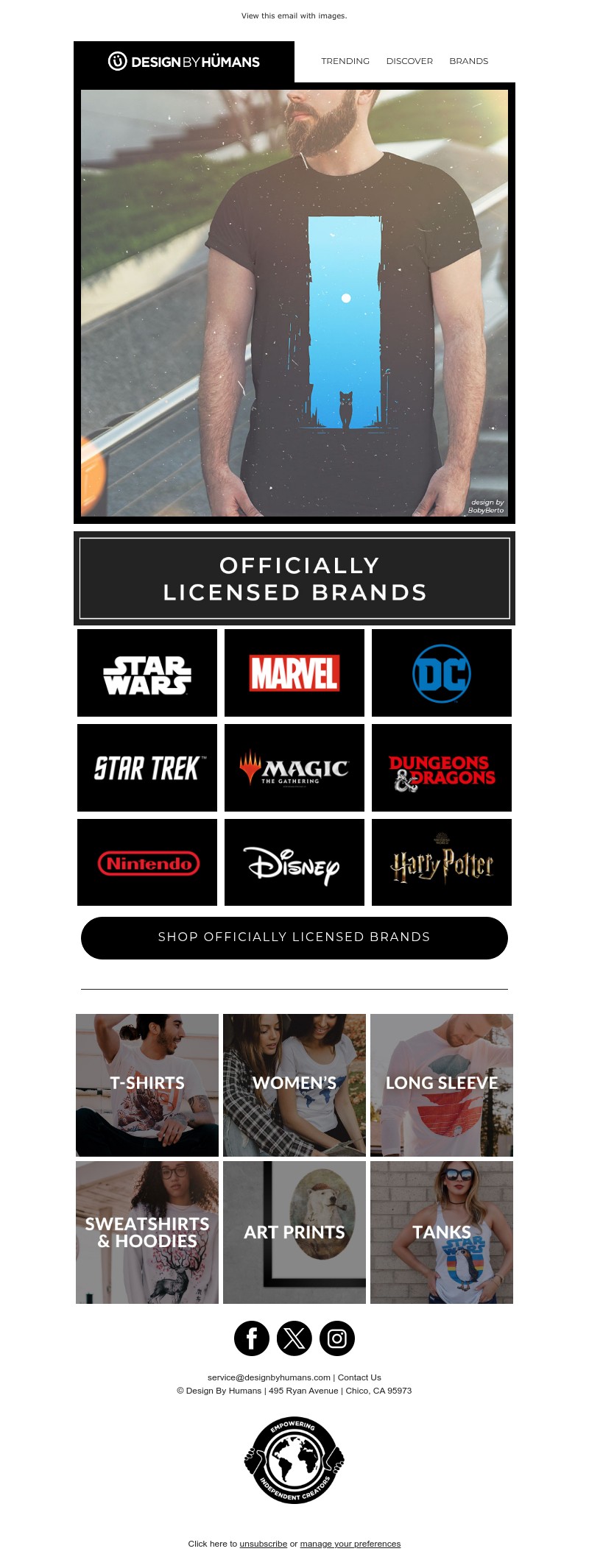Browse the T-Shirts category

click(147, 1085)
